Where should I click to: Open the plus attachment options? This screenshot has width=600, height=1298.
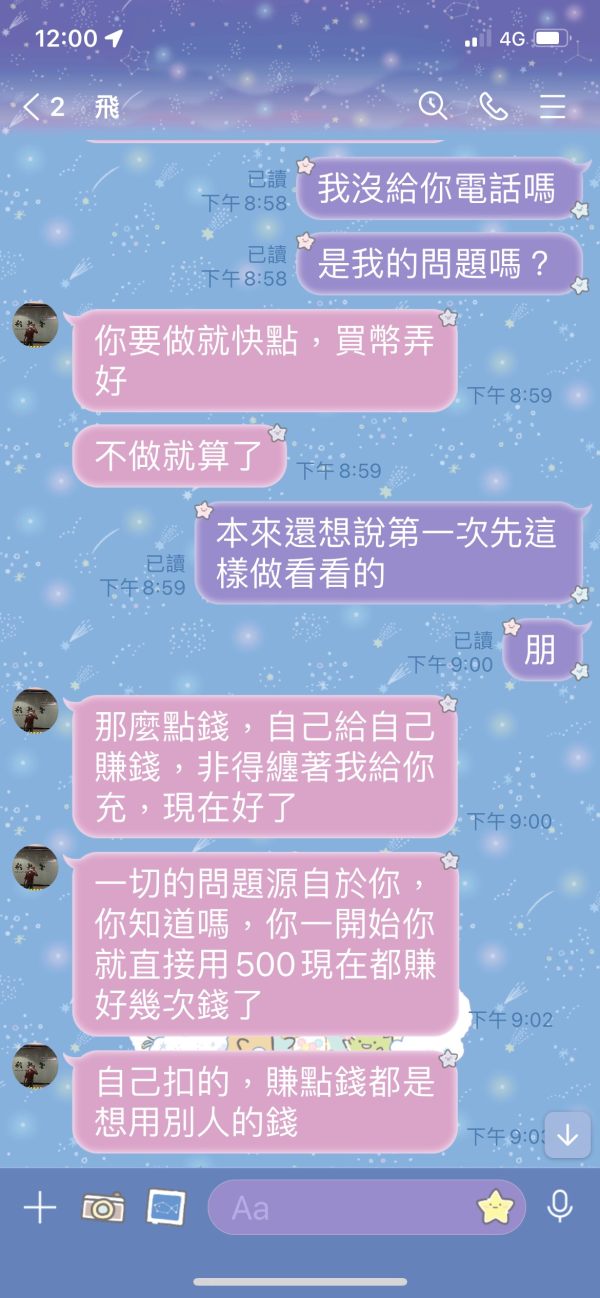click(40, 1208)
